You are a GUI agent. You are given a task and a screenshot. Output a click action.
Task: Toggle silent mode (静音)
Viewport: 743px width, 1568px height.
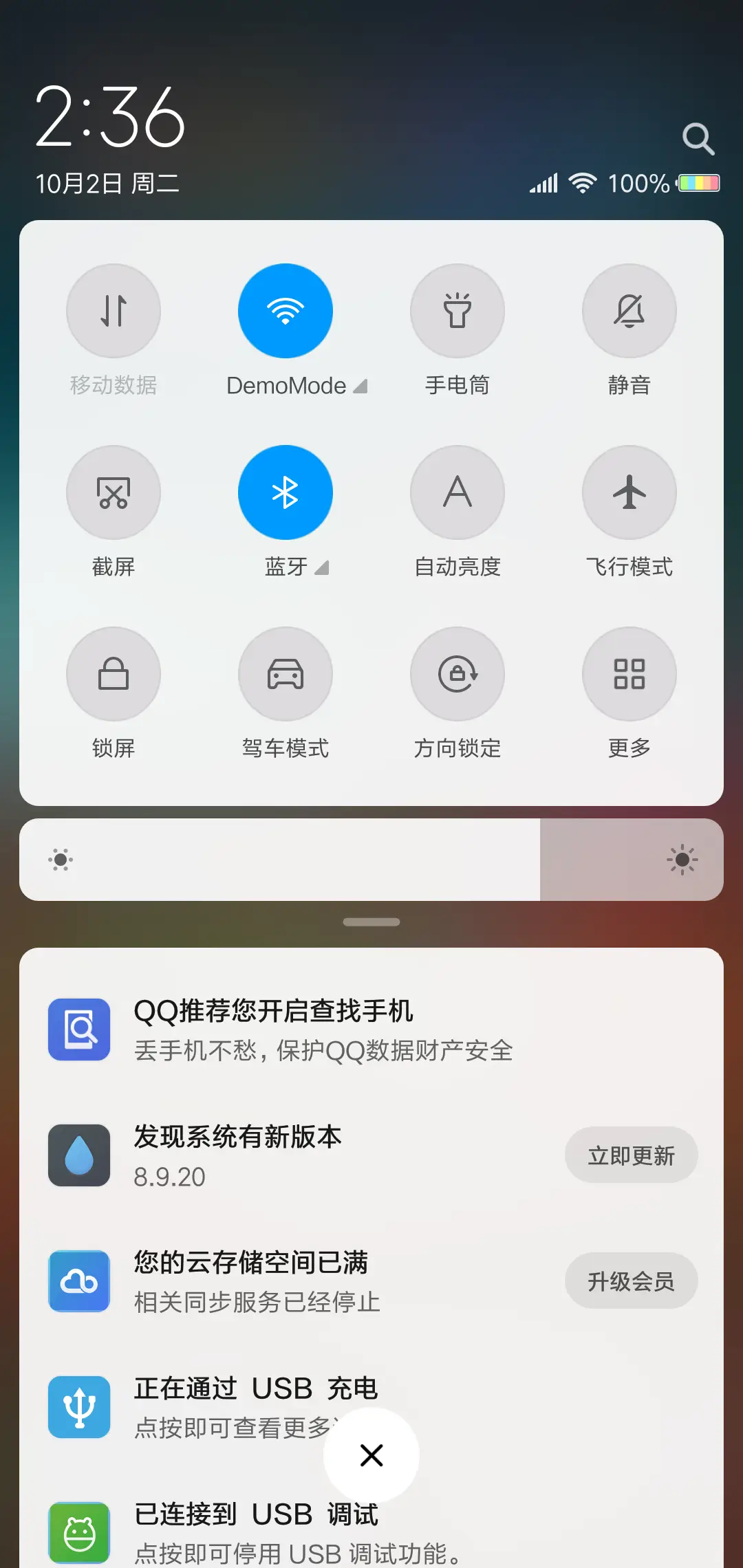point(629,311)
